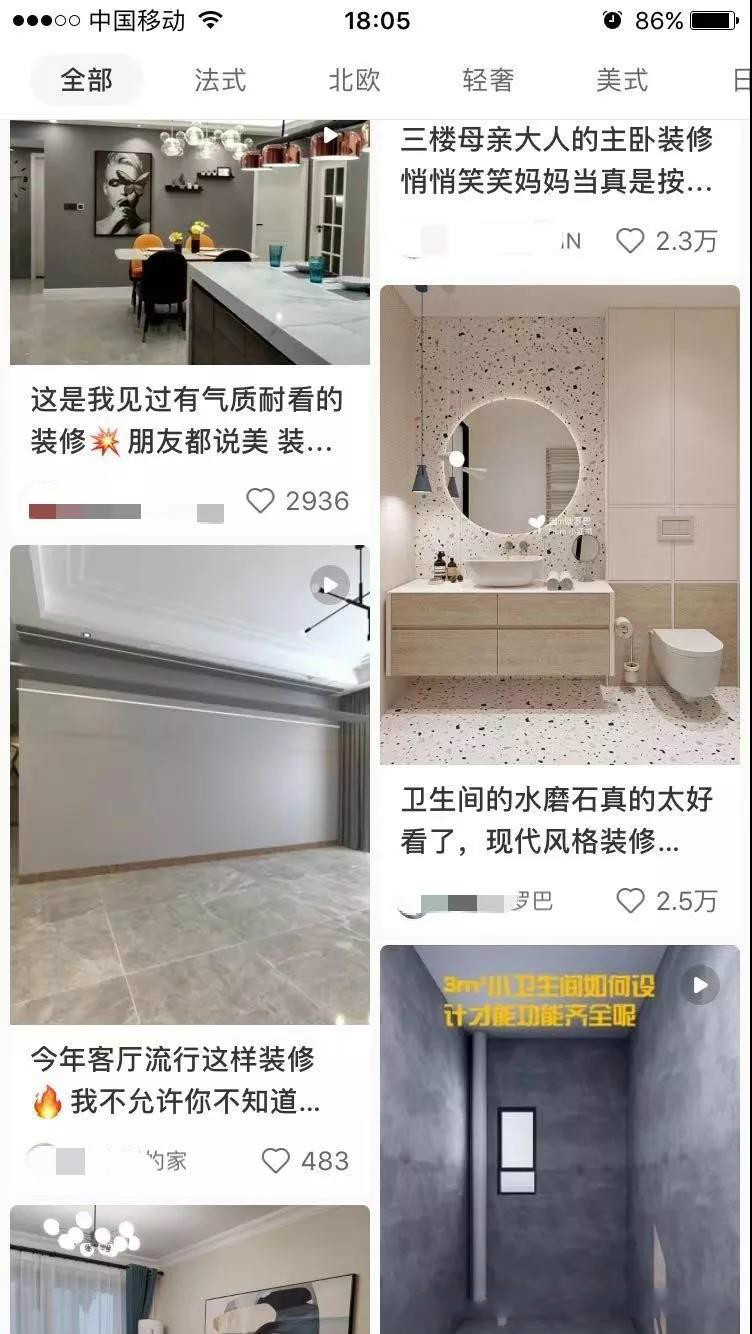The image size is (752, 1334).
Task: Open the 全部 feed tab
Action: pos(86,79)
